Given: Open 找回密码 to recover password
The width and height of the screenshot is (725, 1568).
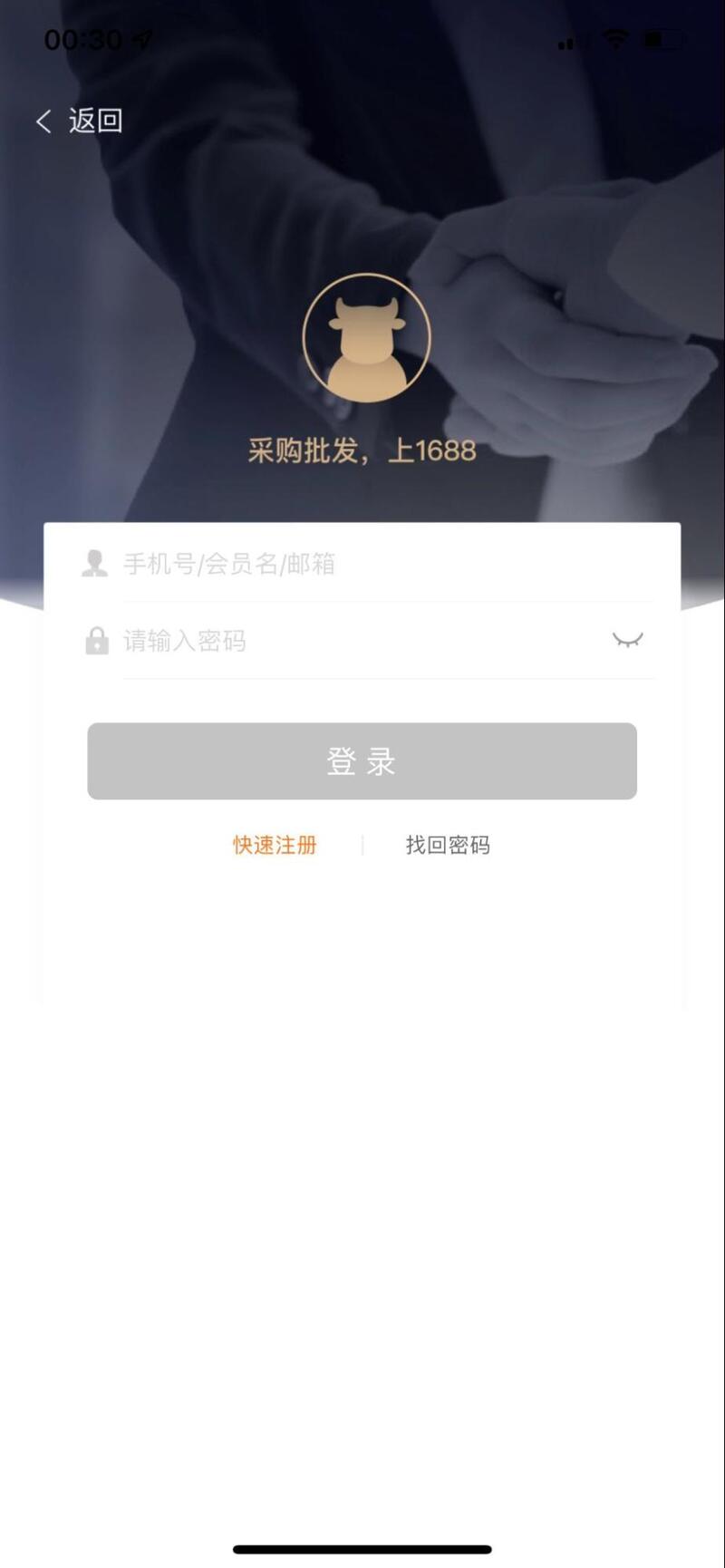Looking at the screenshot, I should 448,845.
